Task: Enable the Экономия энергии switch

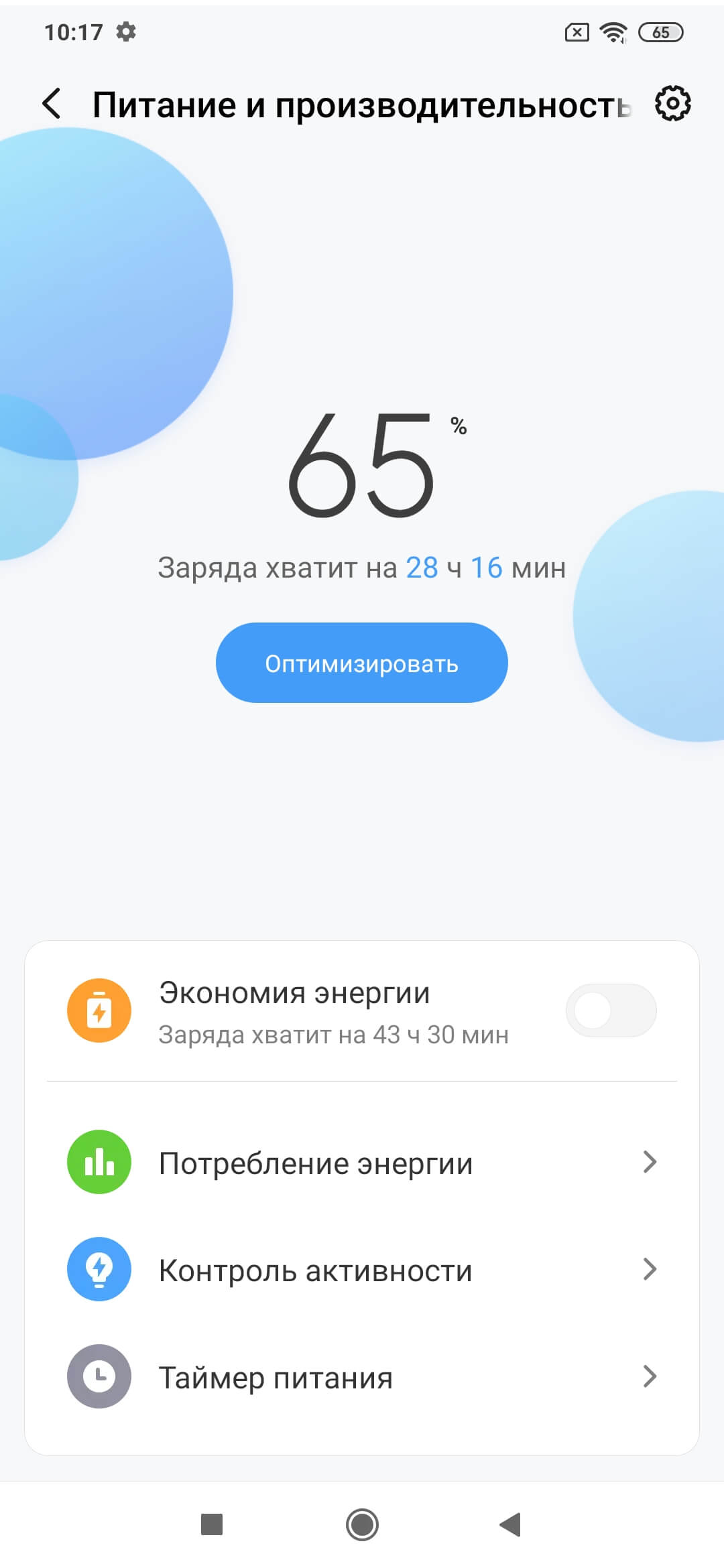Action: [x=611, y=1010]
